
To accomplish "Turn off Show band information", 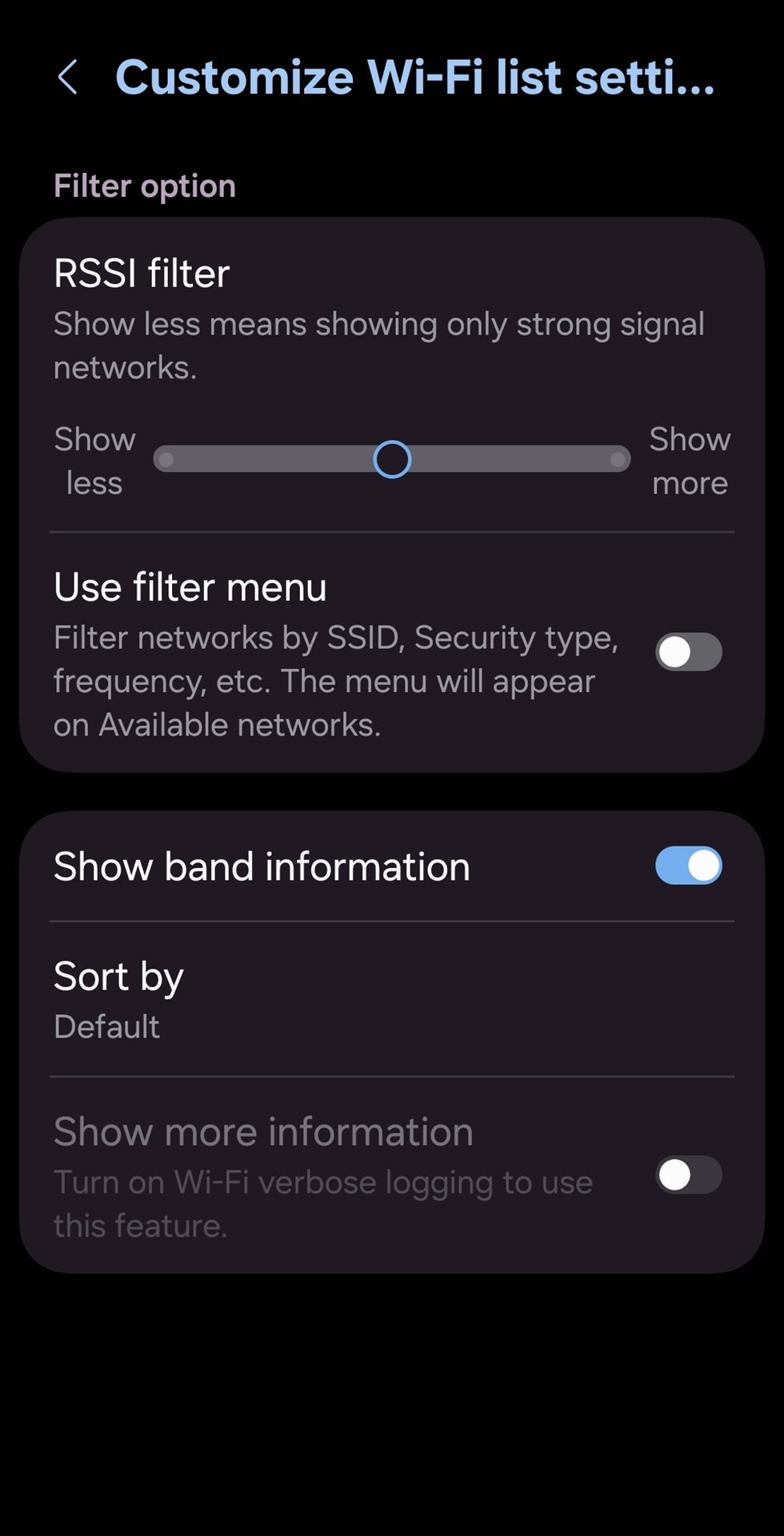I will [x=688, y=866].
